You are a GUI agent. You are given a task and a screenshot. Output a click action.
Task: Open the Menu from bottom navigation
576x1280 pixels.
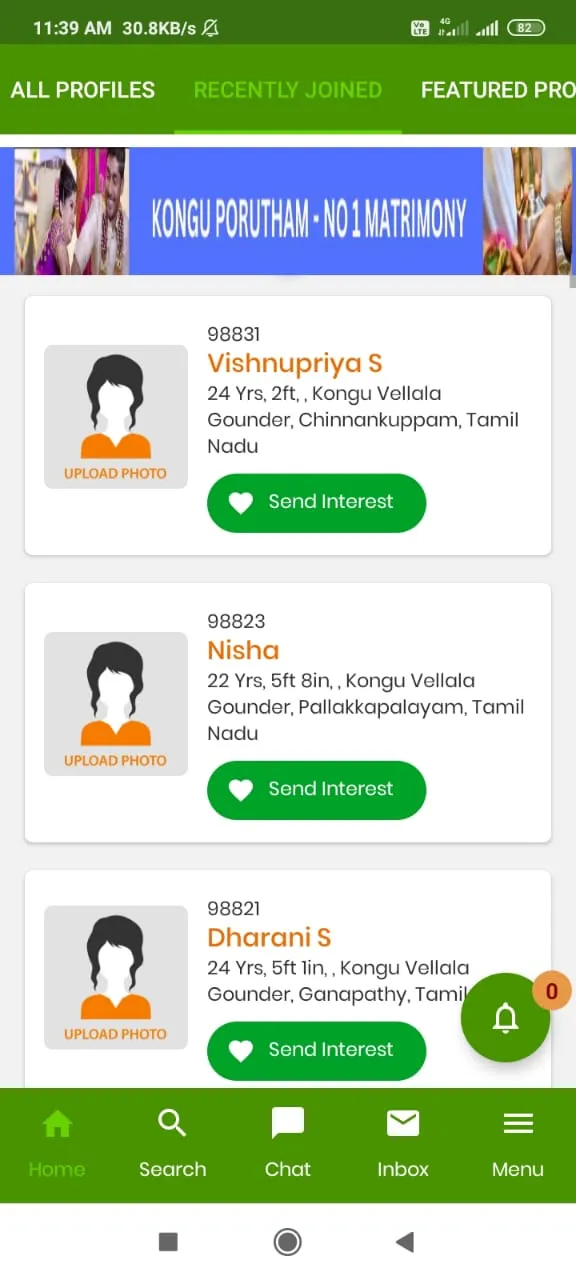[x=518, y=1145]
